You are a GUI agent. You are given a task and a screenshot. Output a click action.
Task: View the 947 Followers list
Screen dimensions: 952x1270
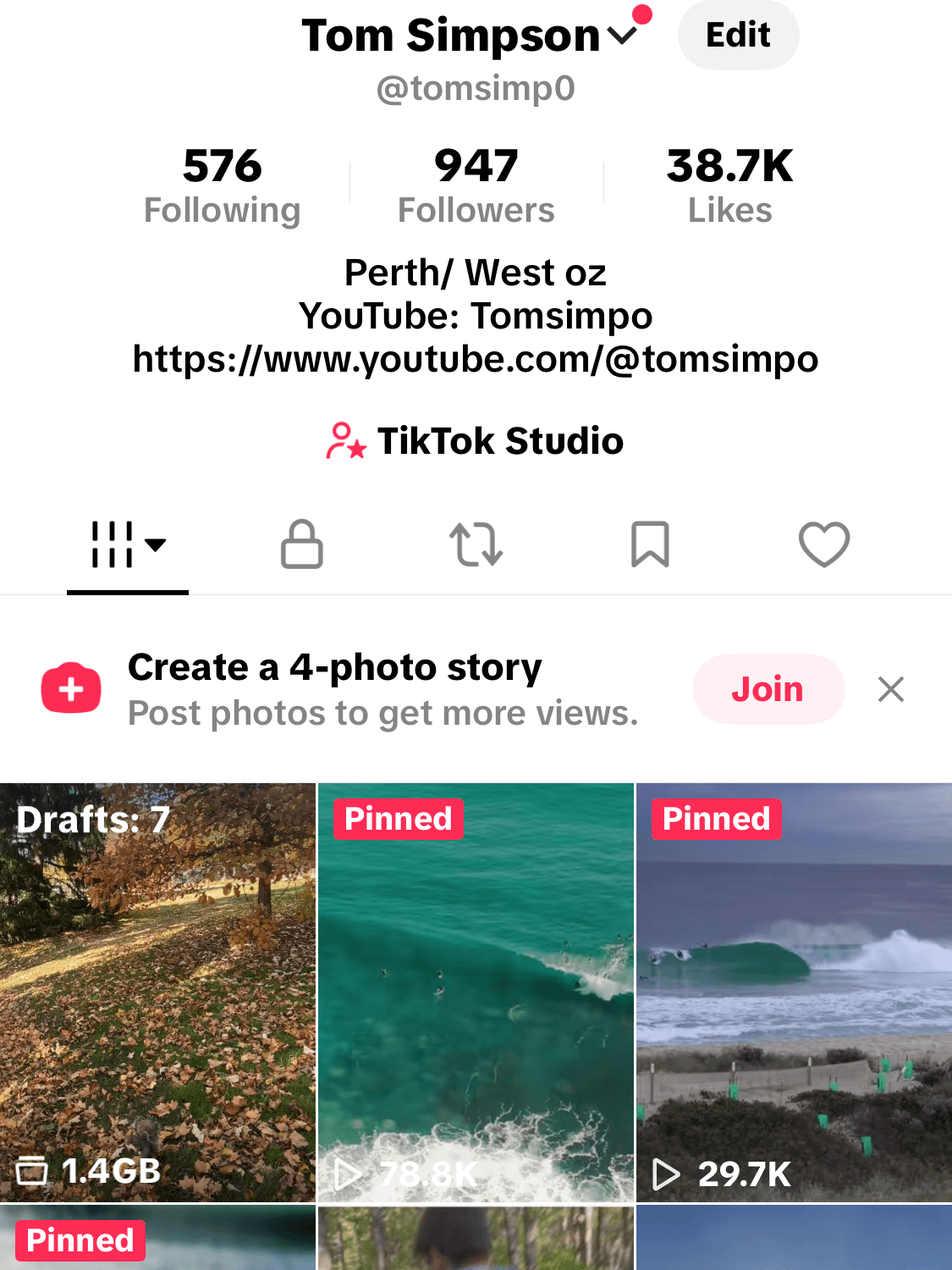pyautogui.click(x=476, y=186)
